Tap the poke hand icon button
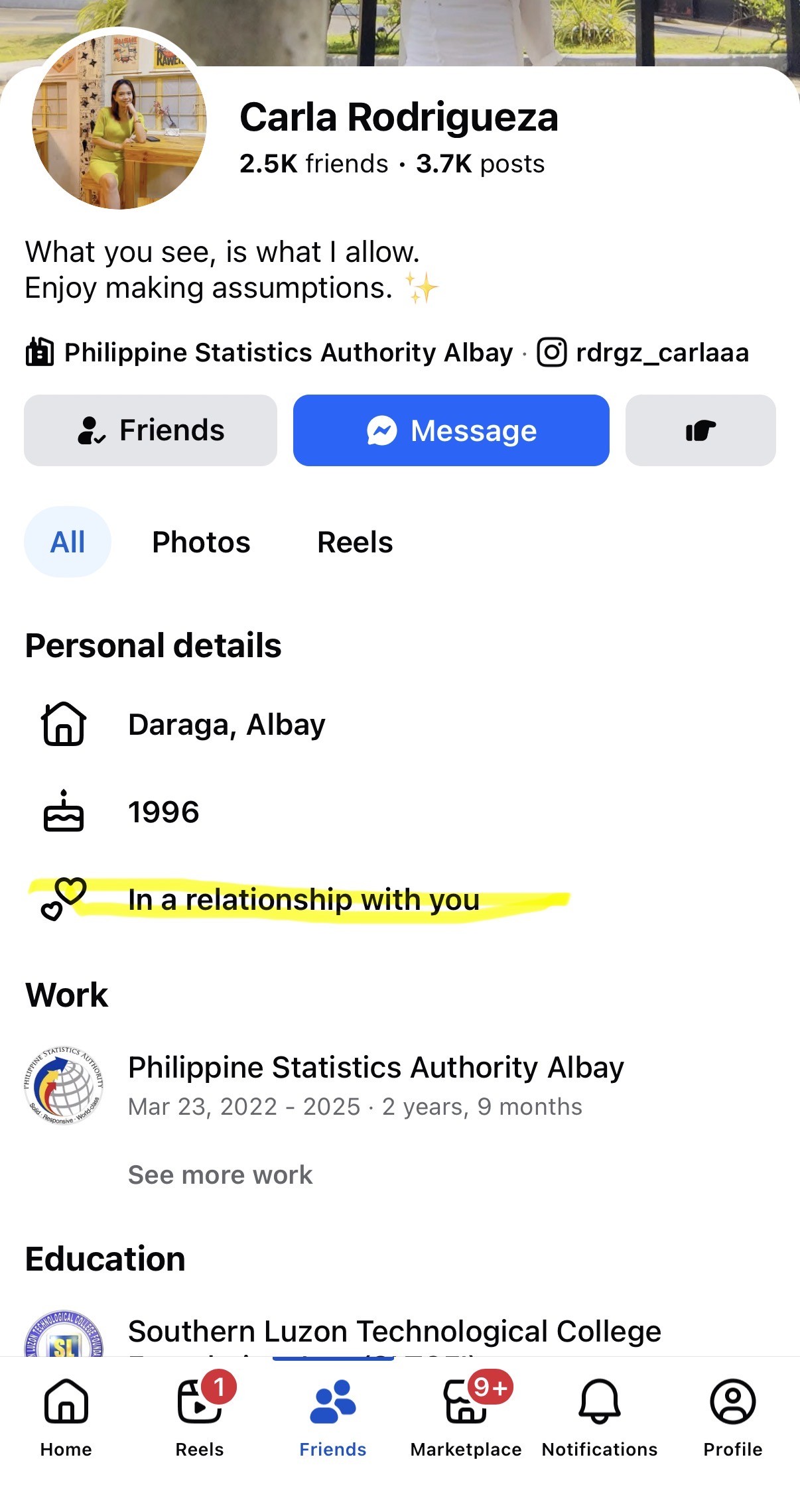 700,430
